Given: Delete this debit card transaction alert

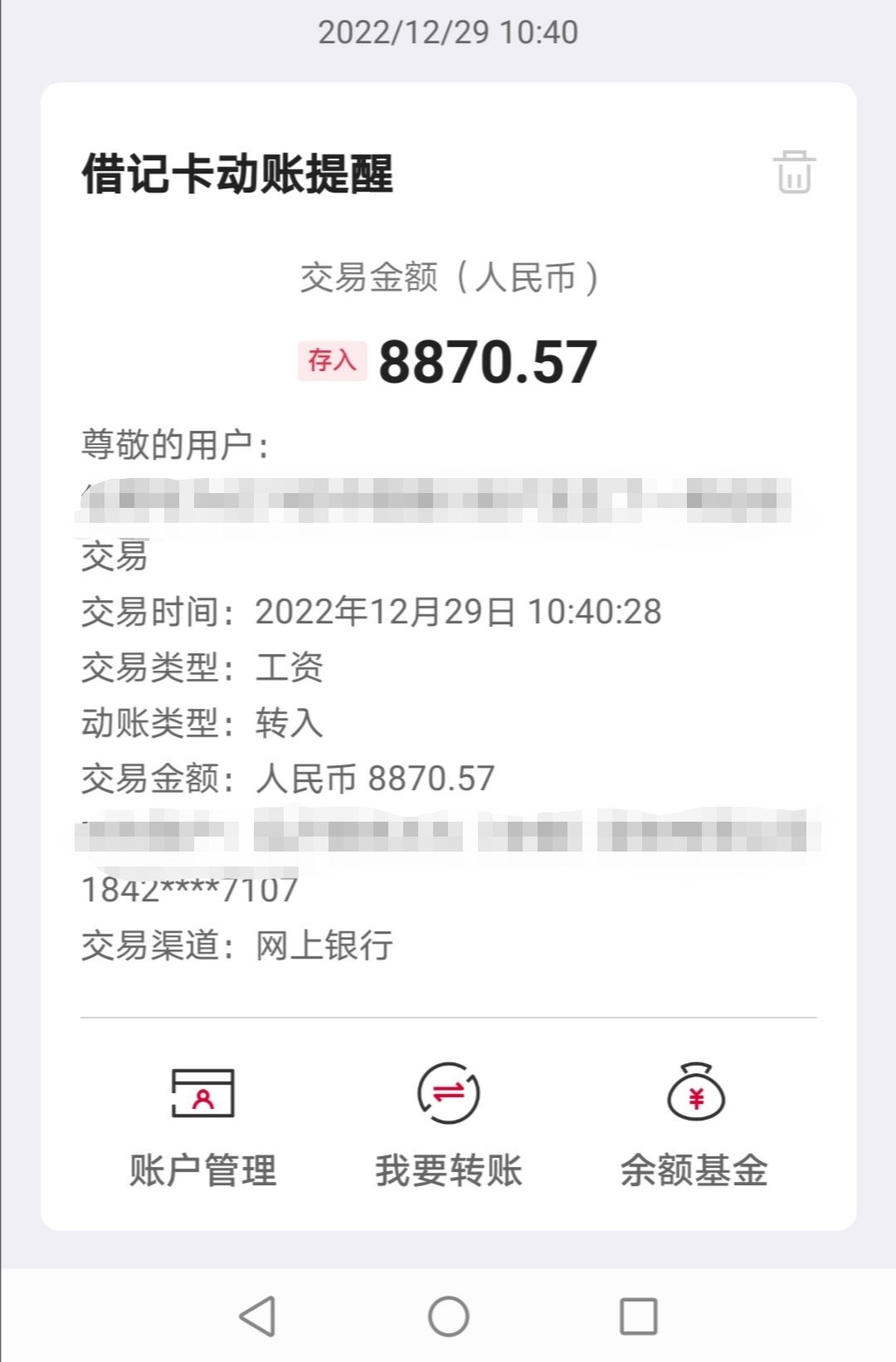Looking at the screenshot, I should (x=794, y=172).
